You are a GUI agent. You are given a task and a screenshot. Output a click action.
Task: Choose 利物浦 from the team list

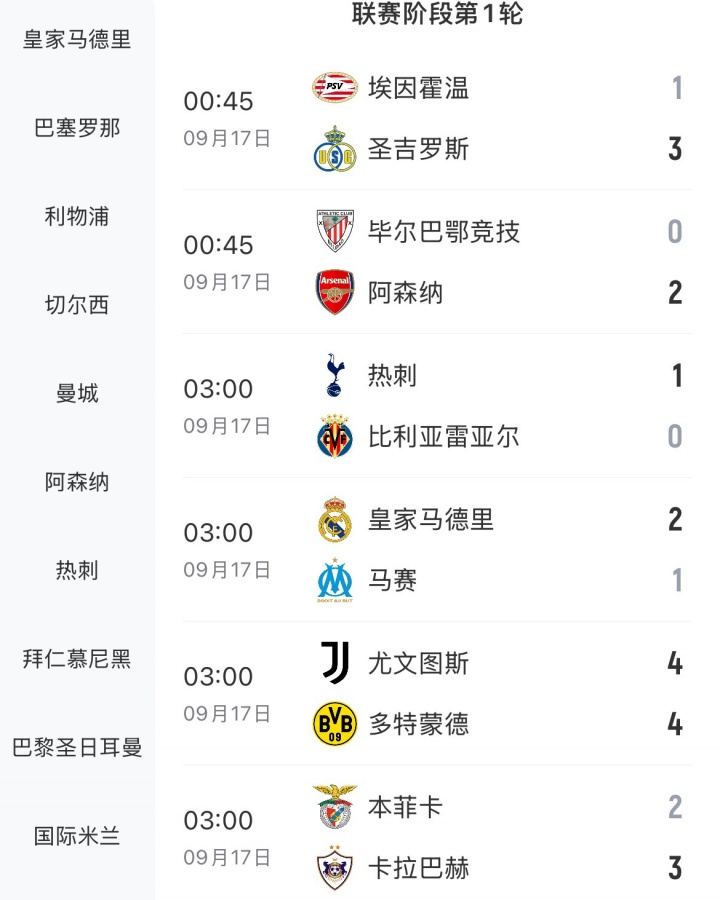(x=77, y=216)
